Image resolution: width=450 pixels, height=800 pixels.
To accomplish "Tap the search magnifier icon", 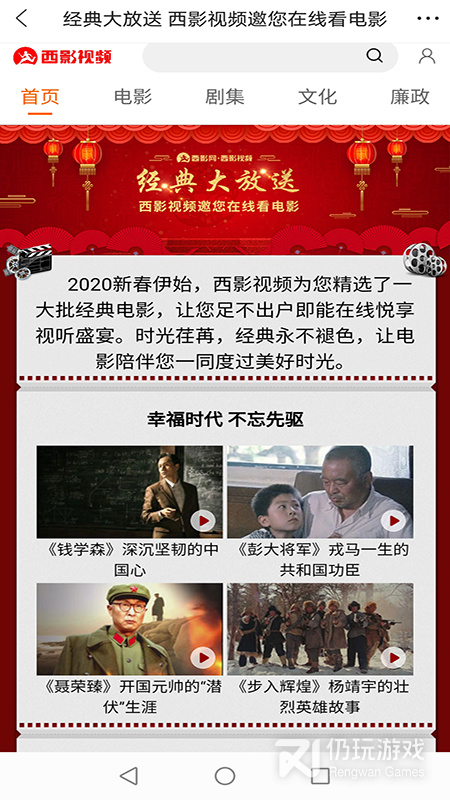I will click(374, 56).
